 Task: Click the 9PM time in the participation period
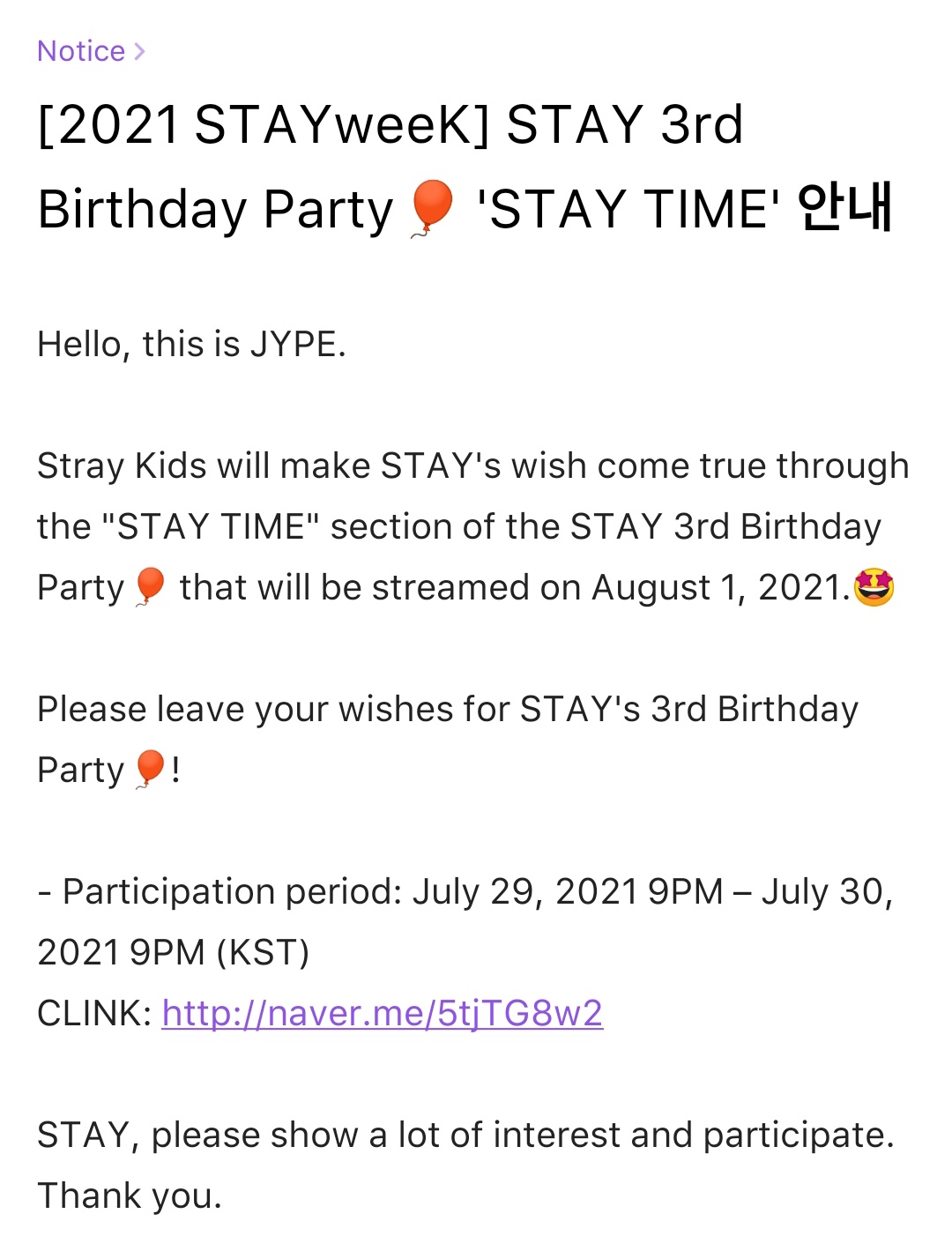(679, 892)
